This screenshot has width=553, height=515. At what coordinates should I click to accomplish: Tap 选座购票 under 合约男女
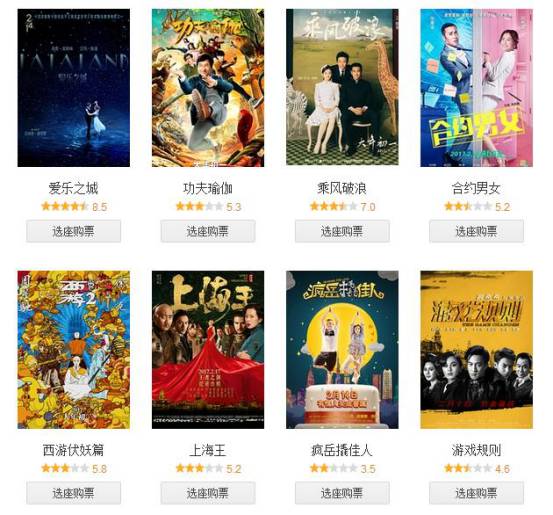[476, 231]
